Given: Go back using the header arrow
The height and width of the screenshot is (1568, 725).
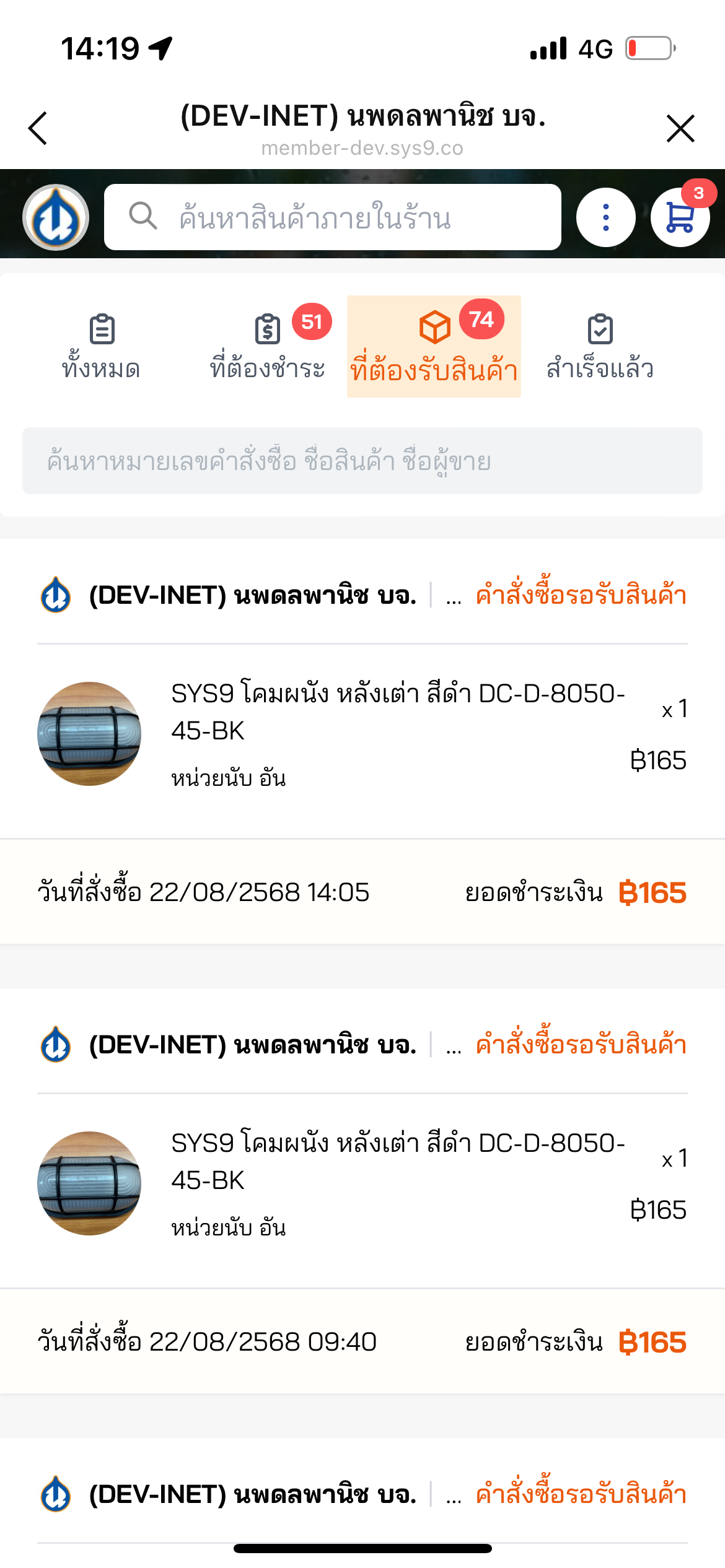Looking at the screenshot, I should 38,128.
